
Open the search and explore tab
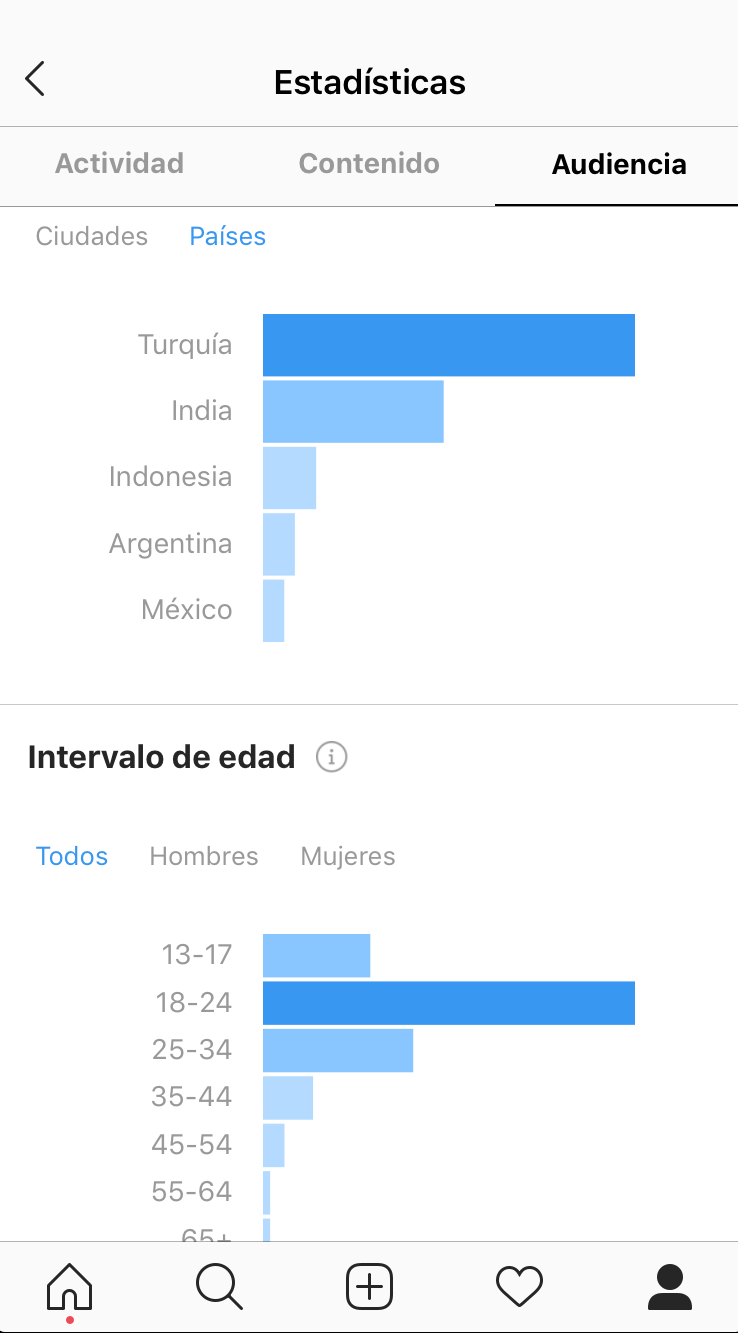[x=219, y=1286]
